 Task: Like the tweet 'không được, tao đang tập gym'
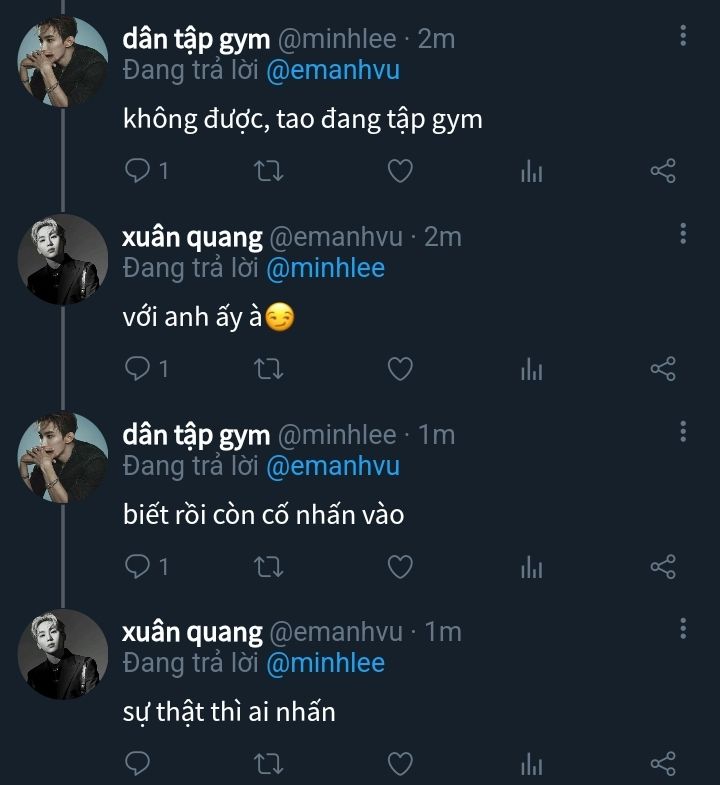pyautogui.click(x=400, y=172)
